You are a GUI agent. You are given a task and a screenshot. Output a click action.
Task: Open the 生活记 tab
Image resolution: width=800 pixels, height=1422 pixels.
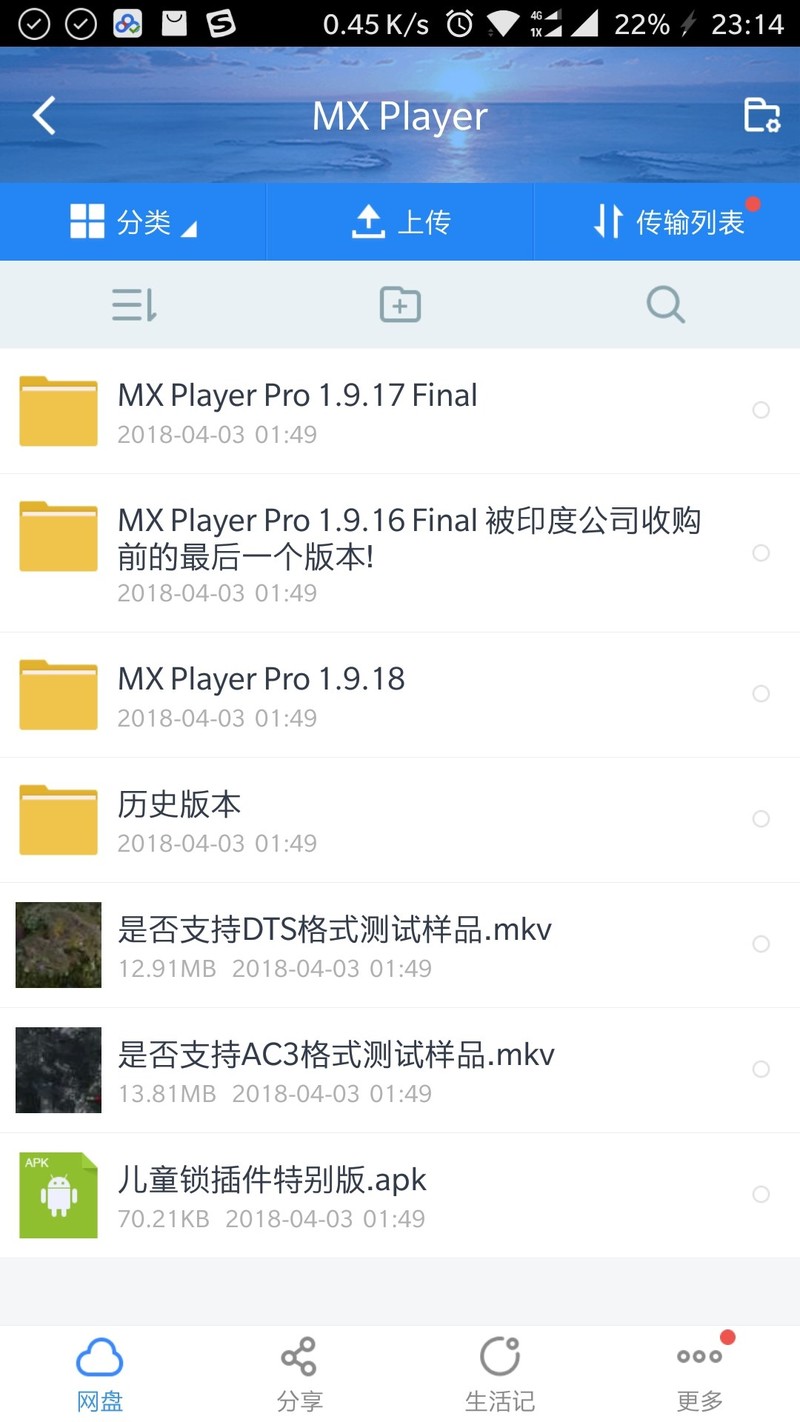click(499, 1372)
